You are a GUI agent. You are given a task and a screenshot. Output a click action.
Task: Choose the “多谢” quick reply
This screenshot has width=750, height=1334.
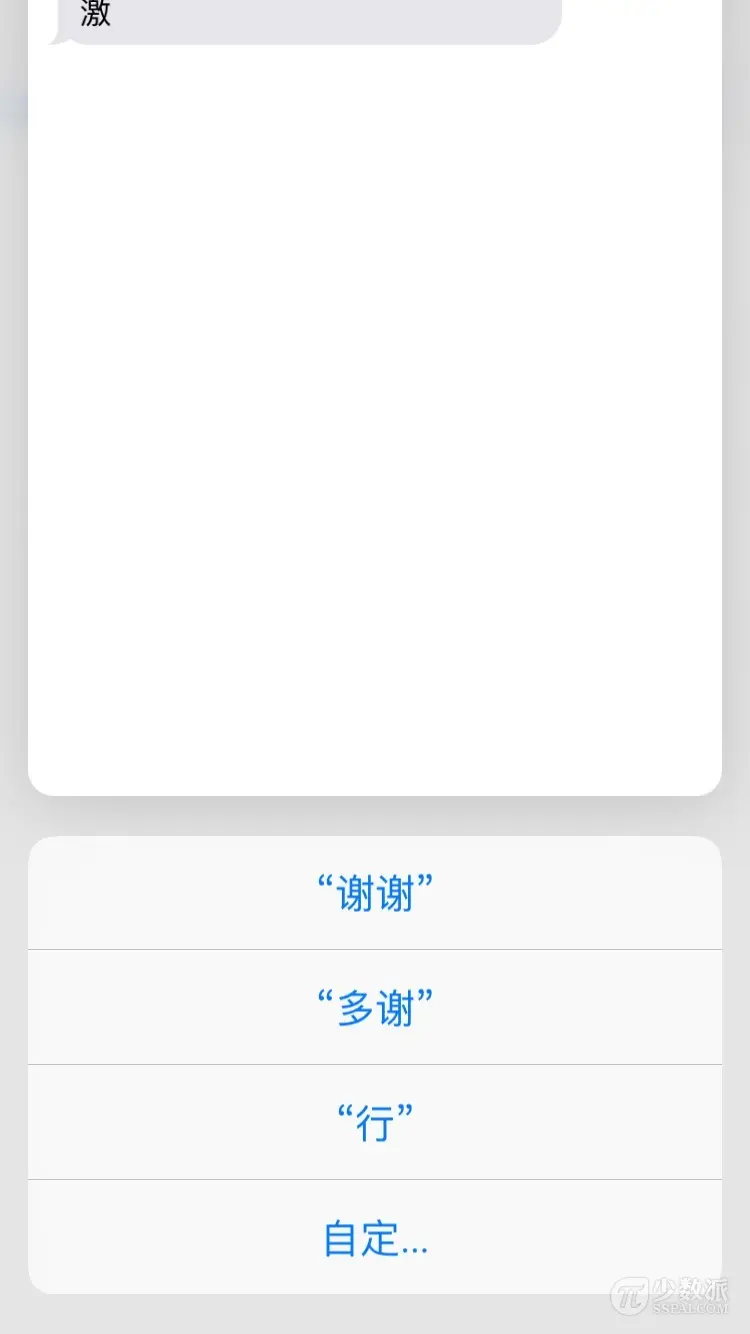[x=375, y=1008]
